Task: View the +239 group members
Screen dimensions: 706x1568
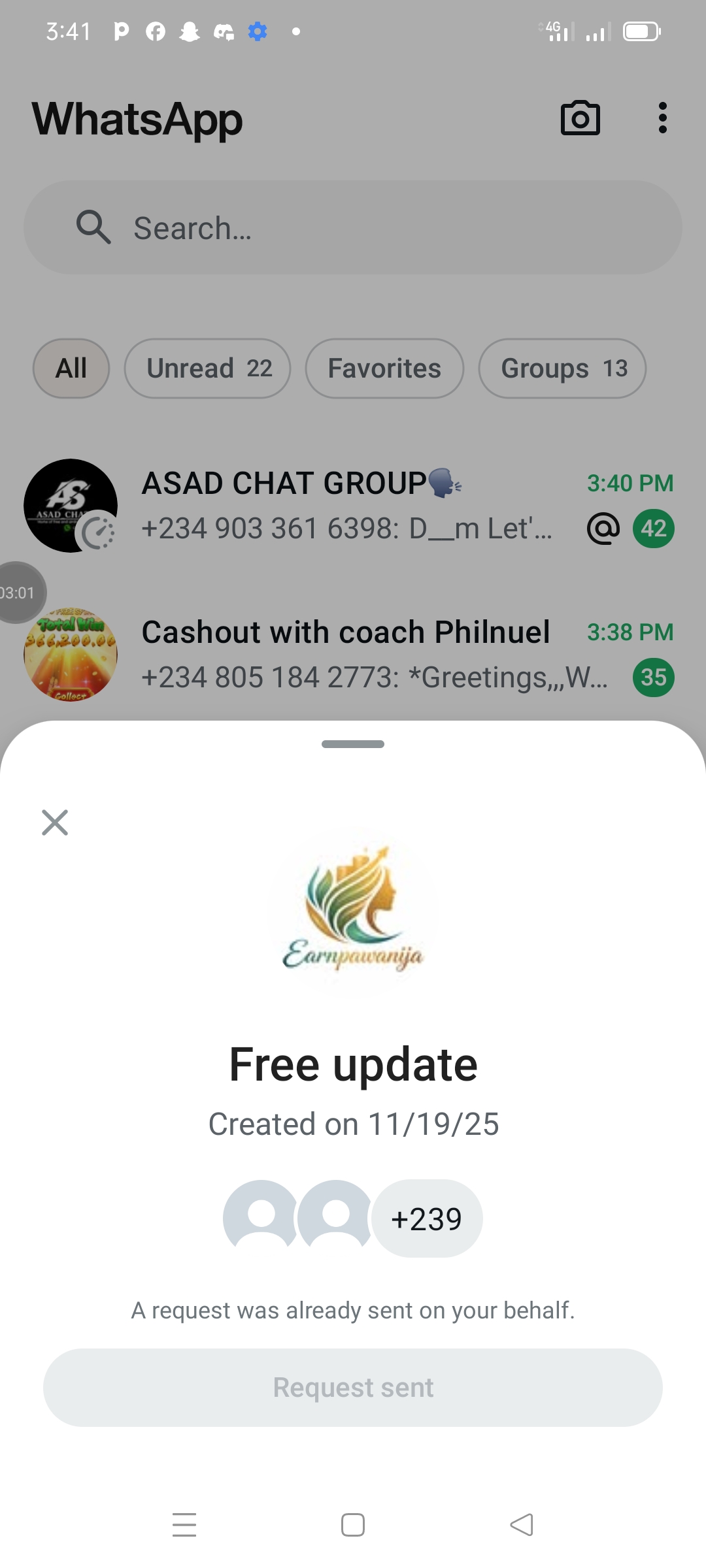Action: pyautogui.click(x=426, y=1218)
